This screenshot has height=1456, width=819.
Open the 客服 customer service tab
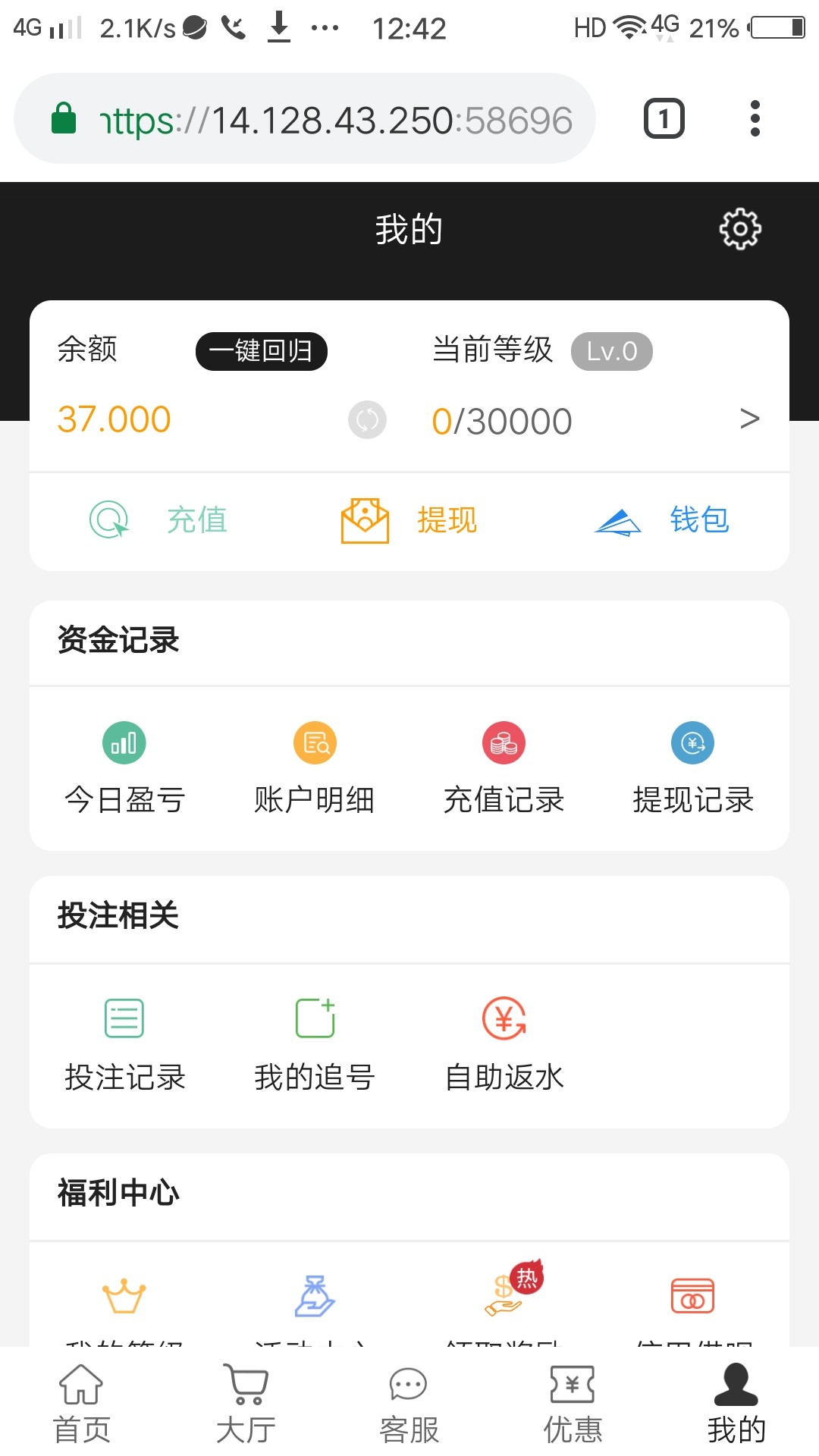(409, 1403)
